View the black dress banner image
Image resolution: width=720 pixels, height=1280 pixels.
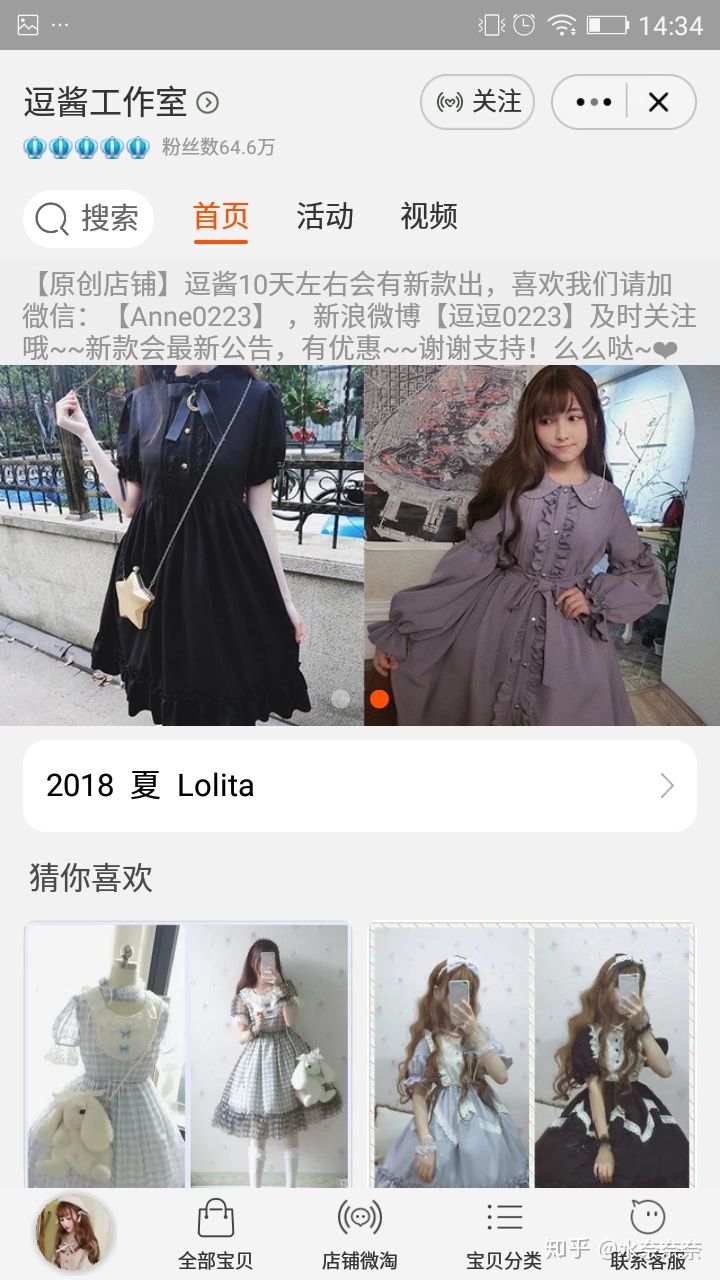point(182,545)
